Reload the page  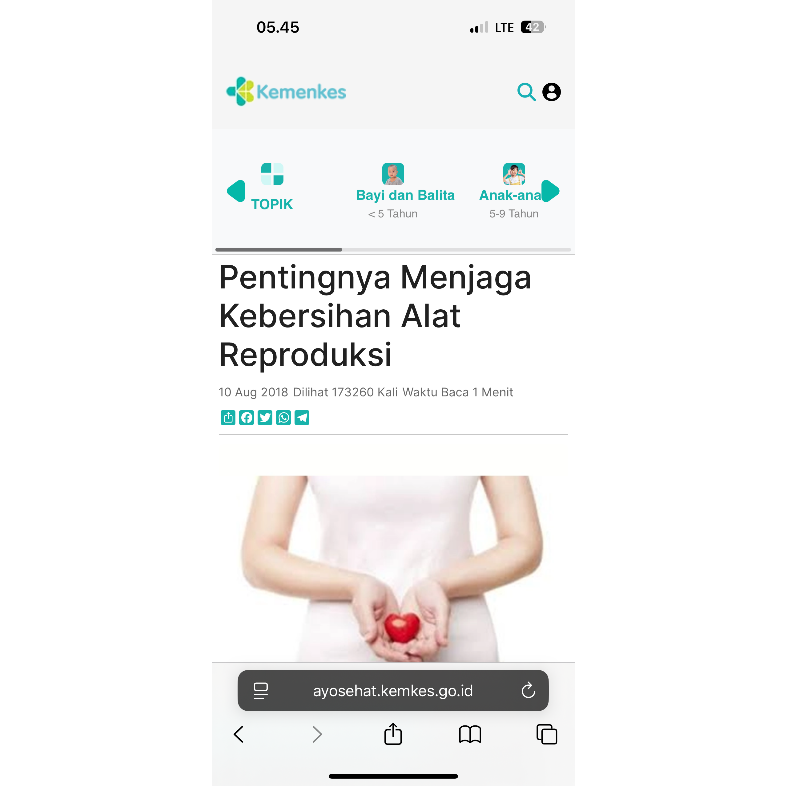point(528,691)
